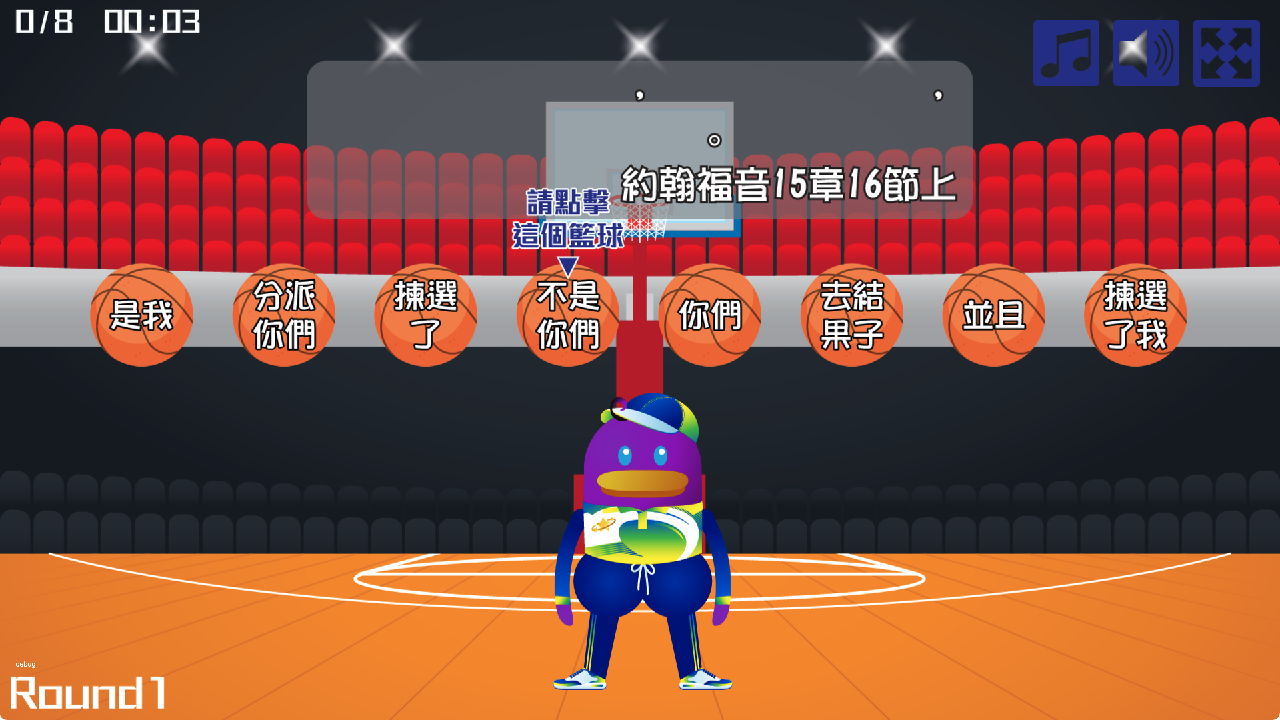Choose the 去結果子 basketball
This screenshot has height=720, width=1280.
pos(852,315)
